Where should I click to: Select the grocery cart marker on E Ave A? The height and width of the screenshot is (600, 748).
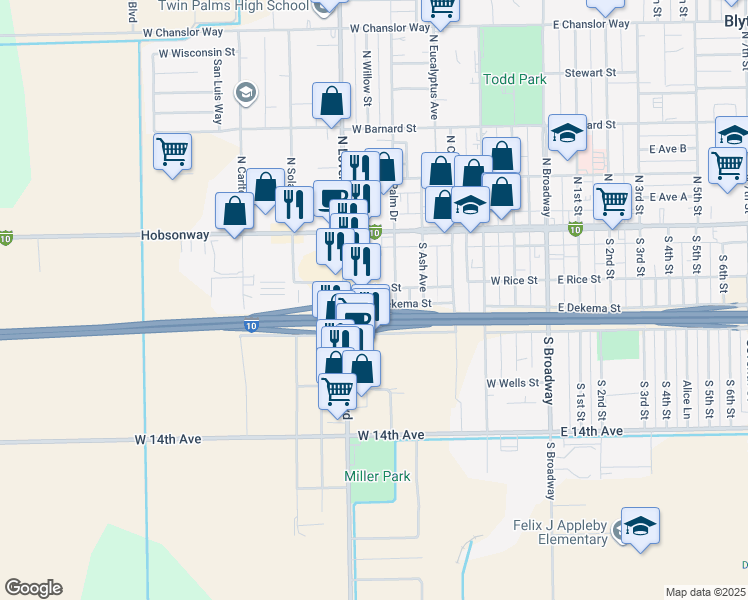pyautogui.click(x=611, y=201)
